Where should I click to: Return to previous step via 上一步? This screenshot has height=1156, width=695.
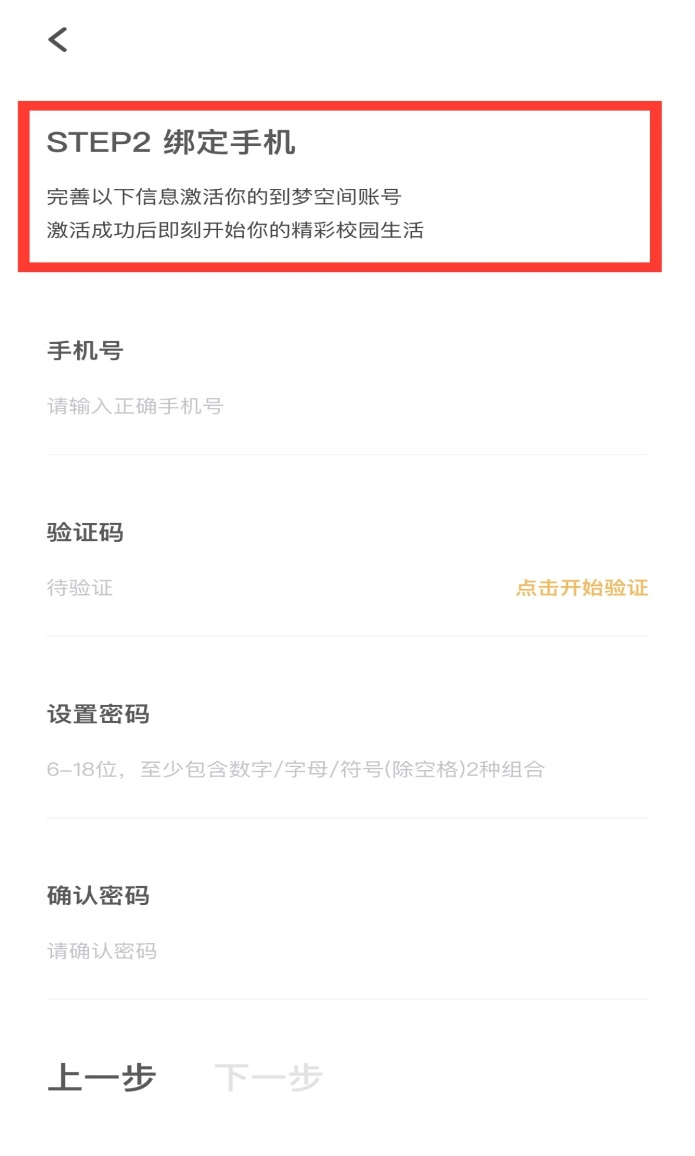point(102,1078)
